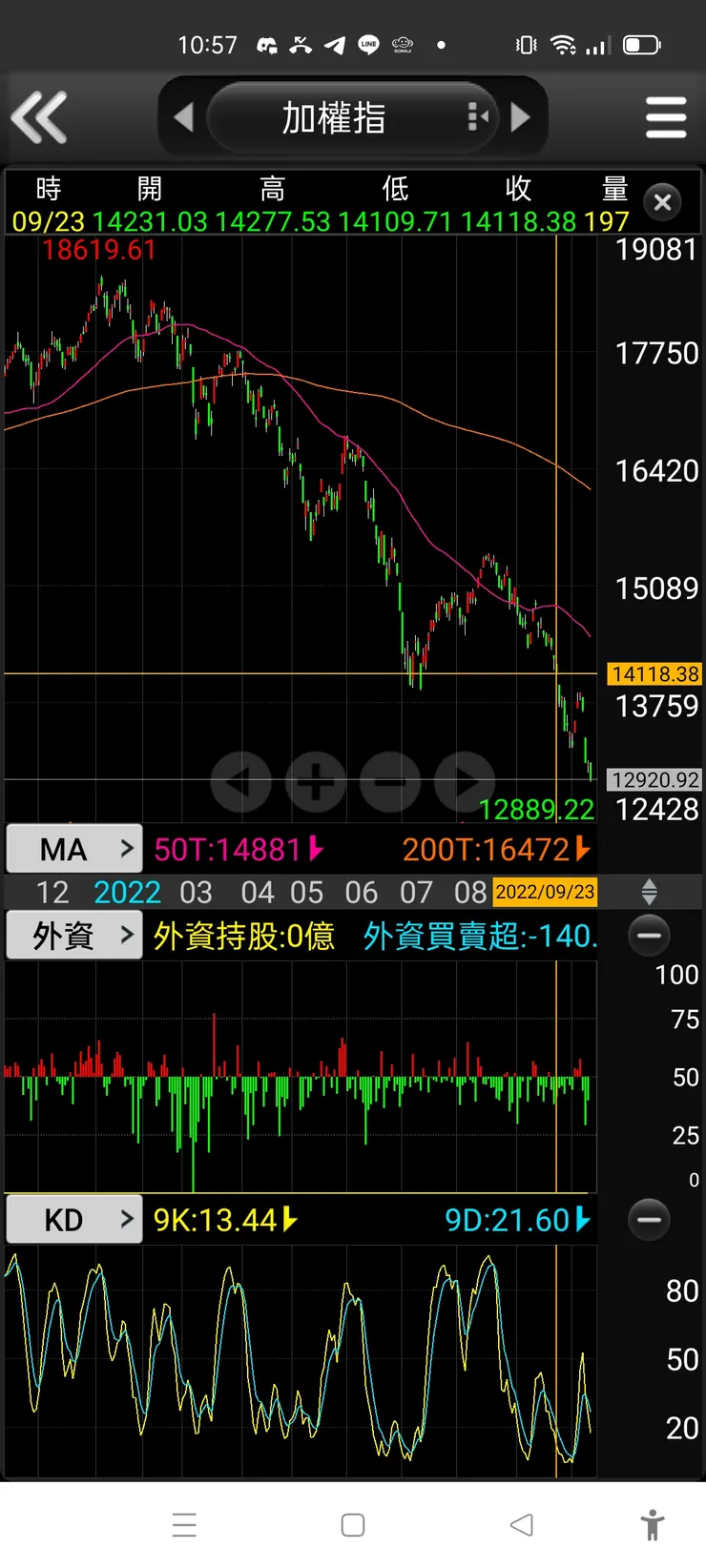This screenshot has width=706, height=1568.
Task: Zoom out on the chart with minus
Action: [389, 782]
